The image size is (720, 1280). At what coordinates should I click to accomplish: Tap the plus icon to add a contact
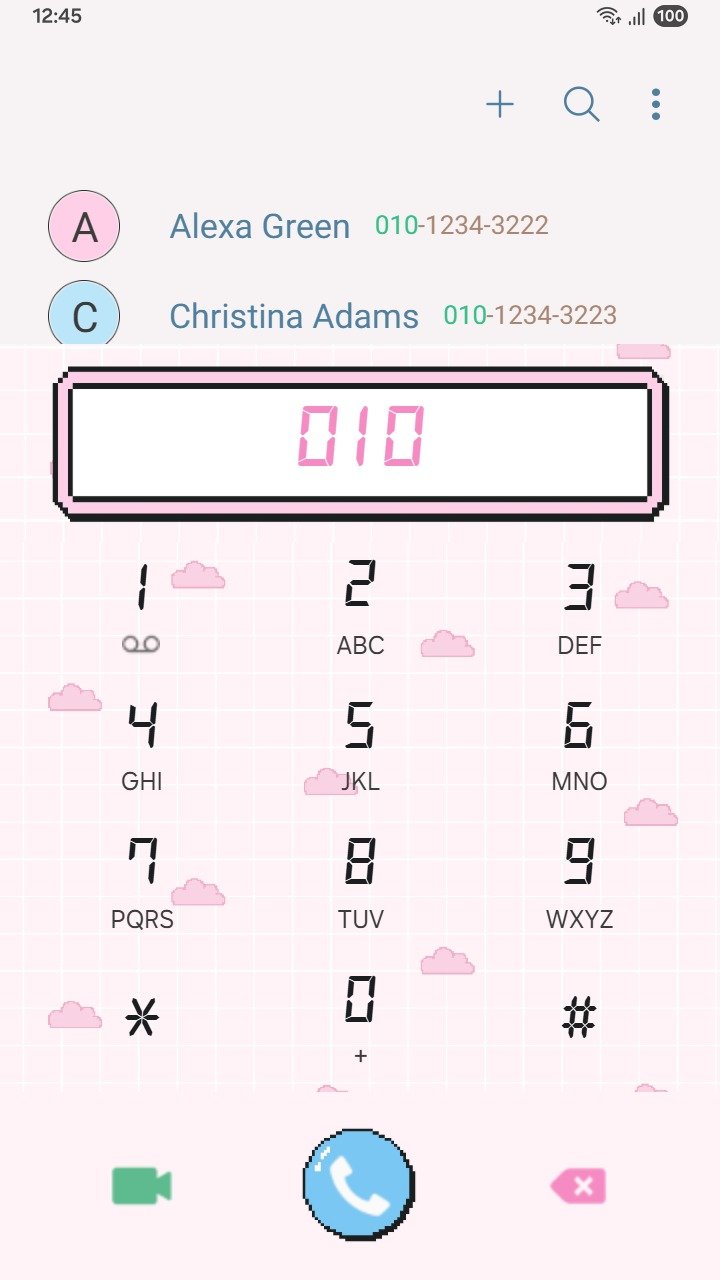click(x=500, y=104)
